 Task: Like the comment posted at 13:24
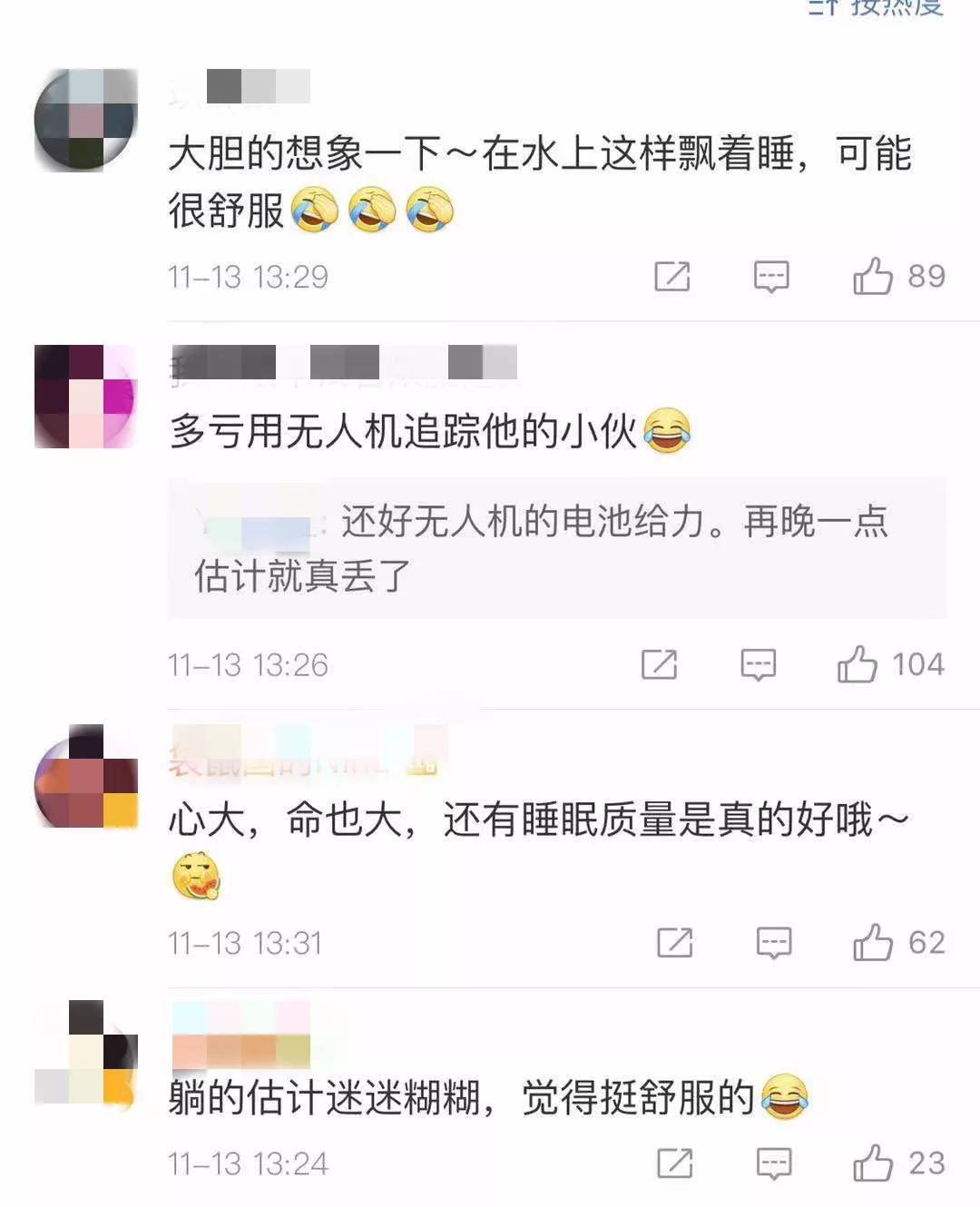pyautogui.click(x=873, y=1163)
